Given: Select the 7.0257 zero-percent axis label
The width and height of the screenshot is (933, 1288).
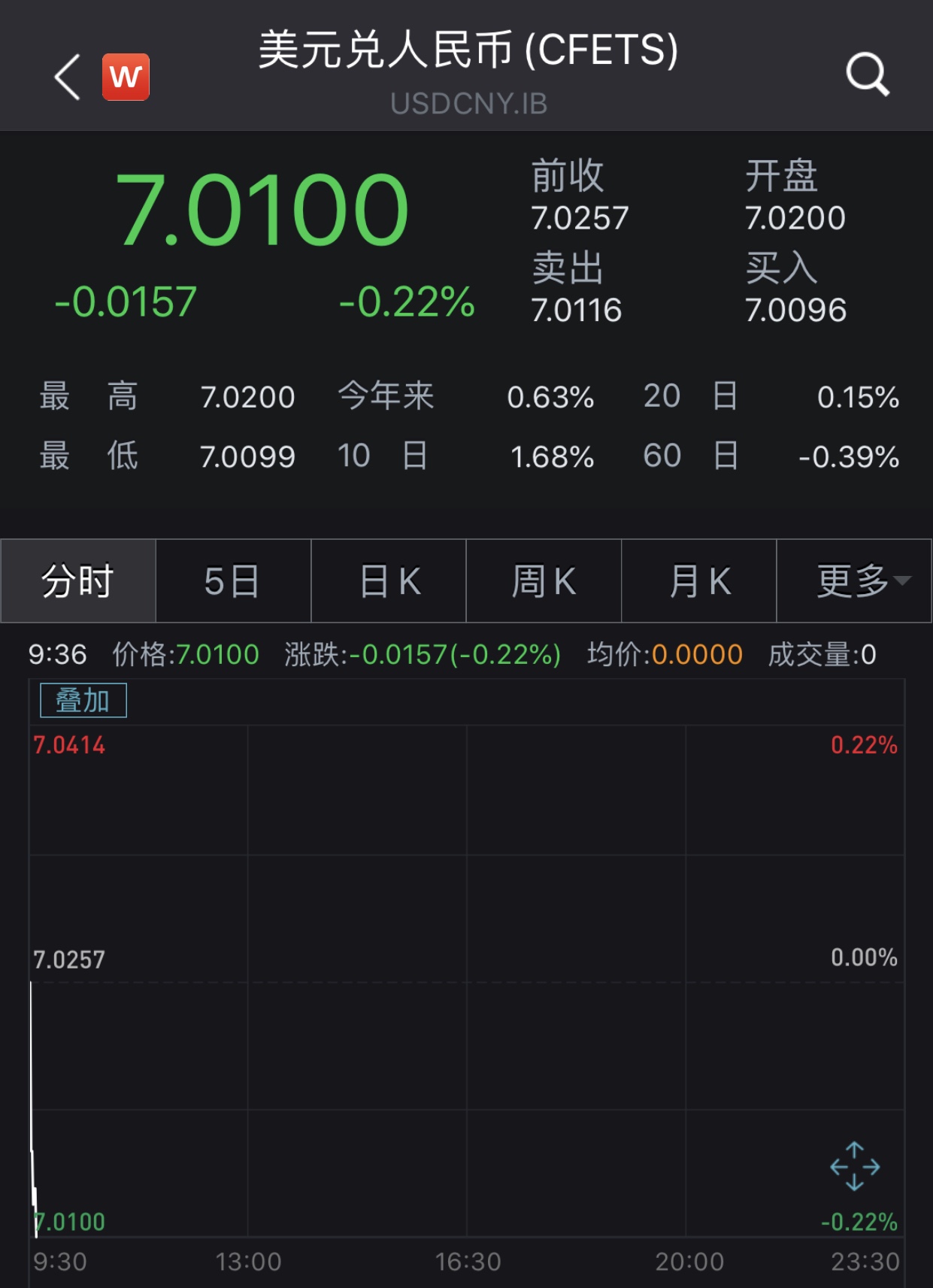Looking at the screenshot, I should tap(68, 958).
